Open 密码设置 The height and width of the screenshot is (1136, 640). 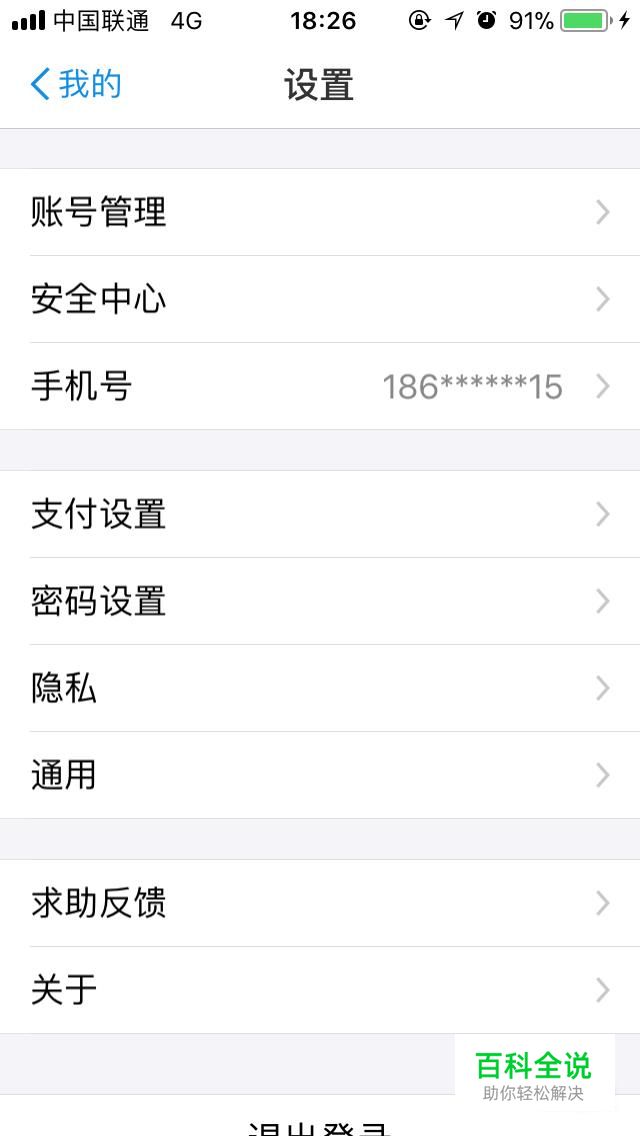coord(320,601)
